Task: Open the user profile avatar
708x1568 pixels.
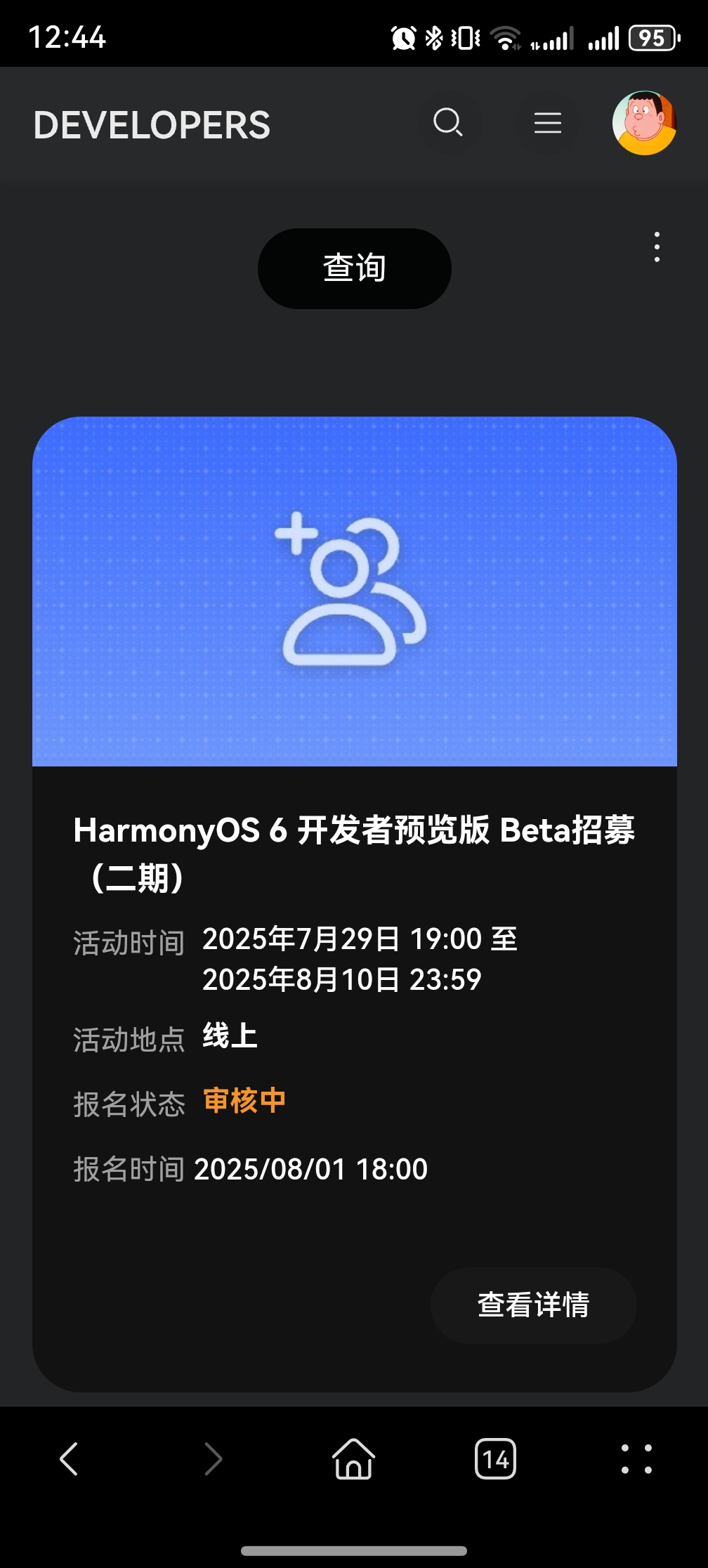Action: pos(644,123)
